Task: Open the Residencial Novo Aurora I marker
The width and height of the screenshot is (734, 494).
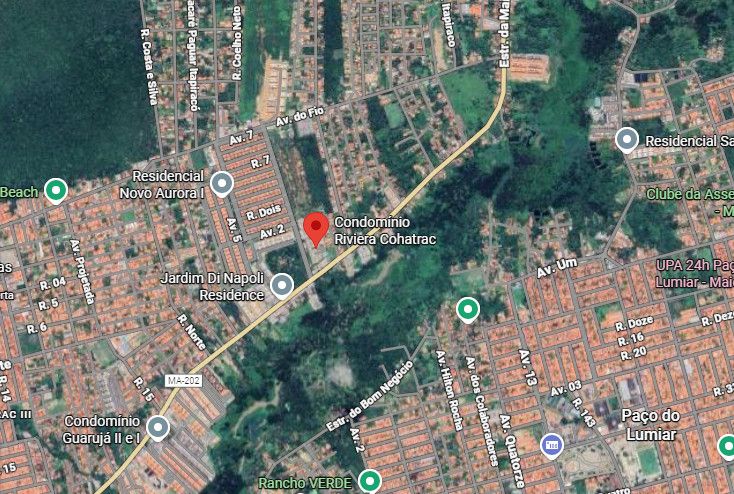Action: point(224,183)
